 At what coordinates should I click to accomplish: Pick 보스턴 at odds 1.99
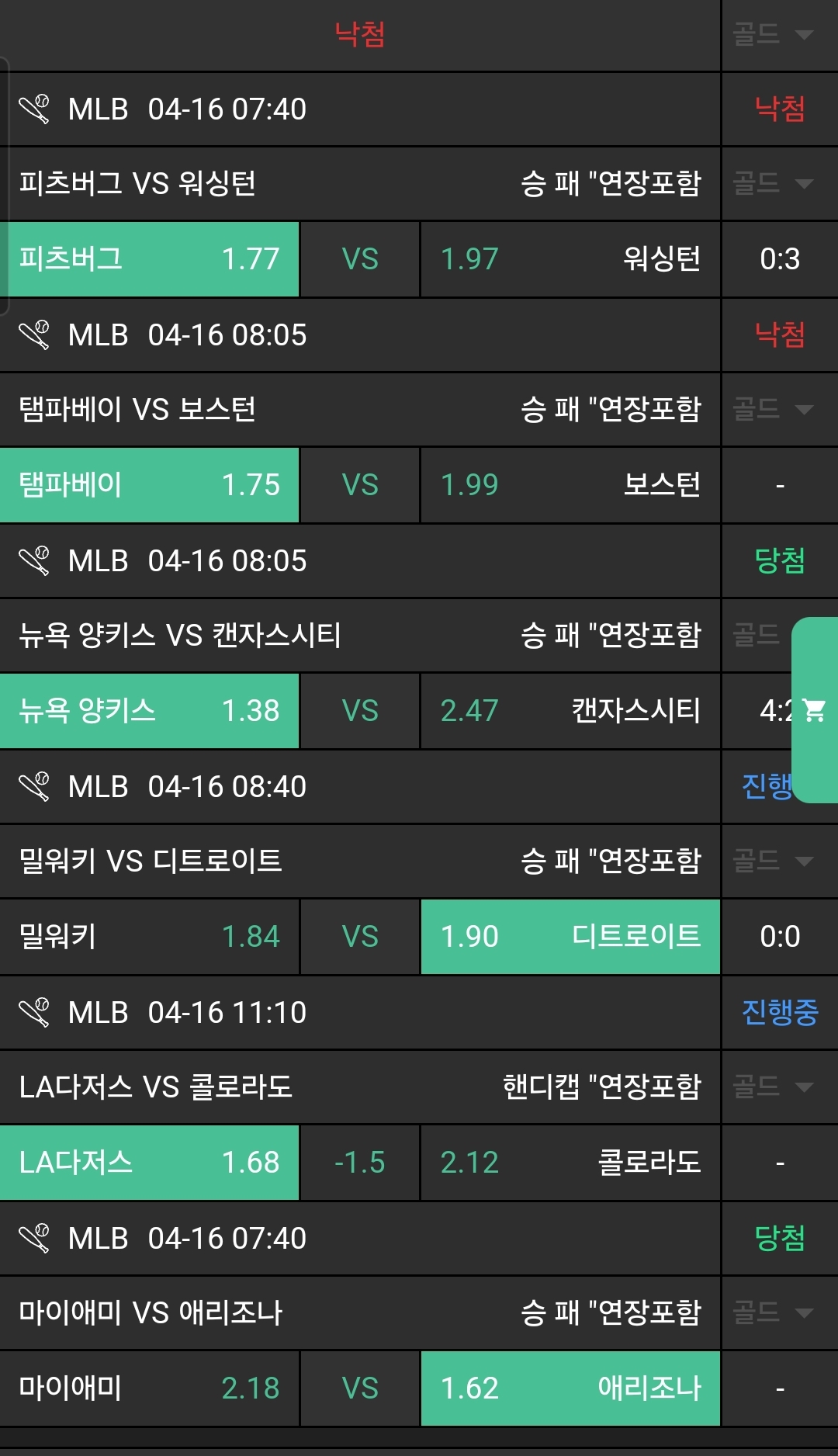(x=570, y=485)
